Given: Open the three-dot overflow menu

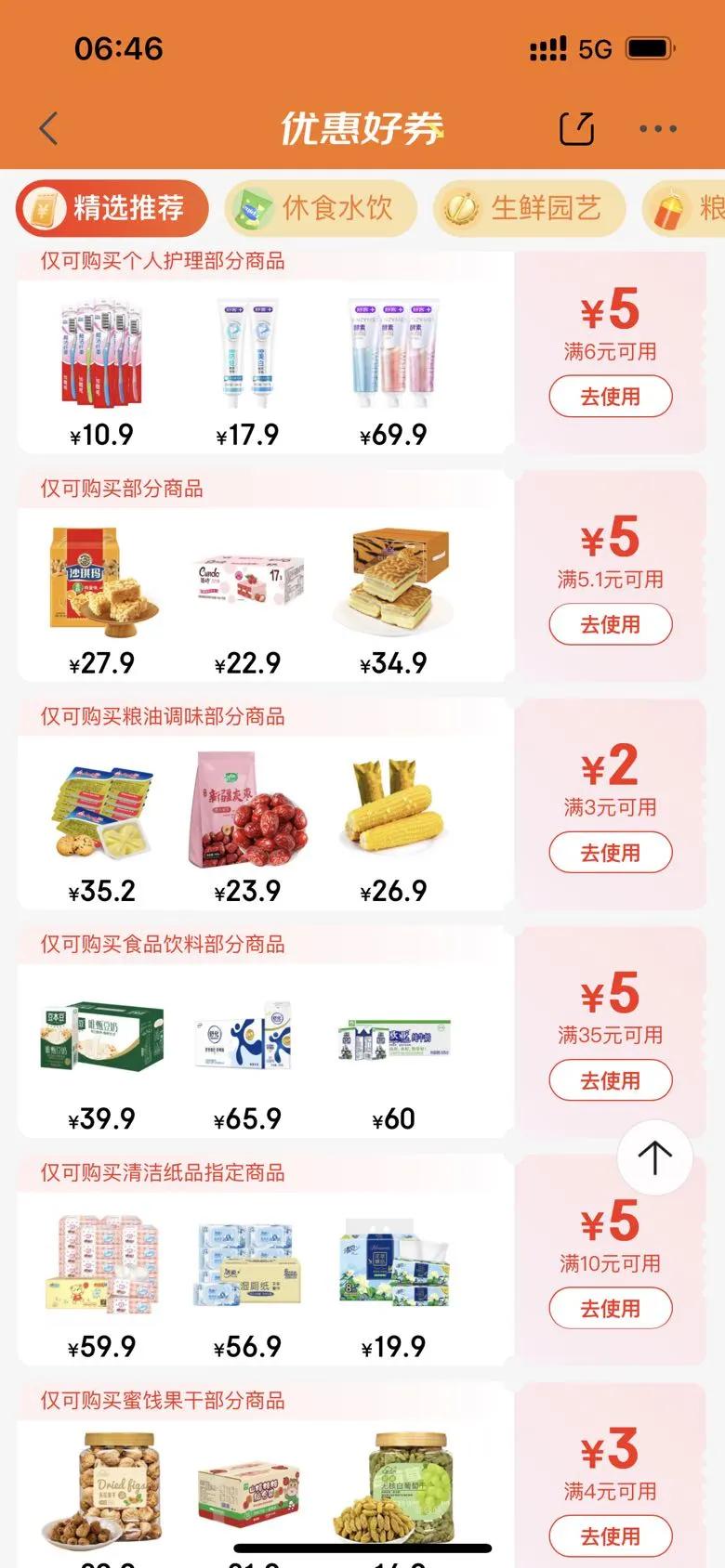Looking at the screenshot, I should [x=658, y=128].
